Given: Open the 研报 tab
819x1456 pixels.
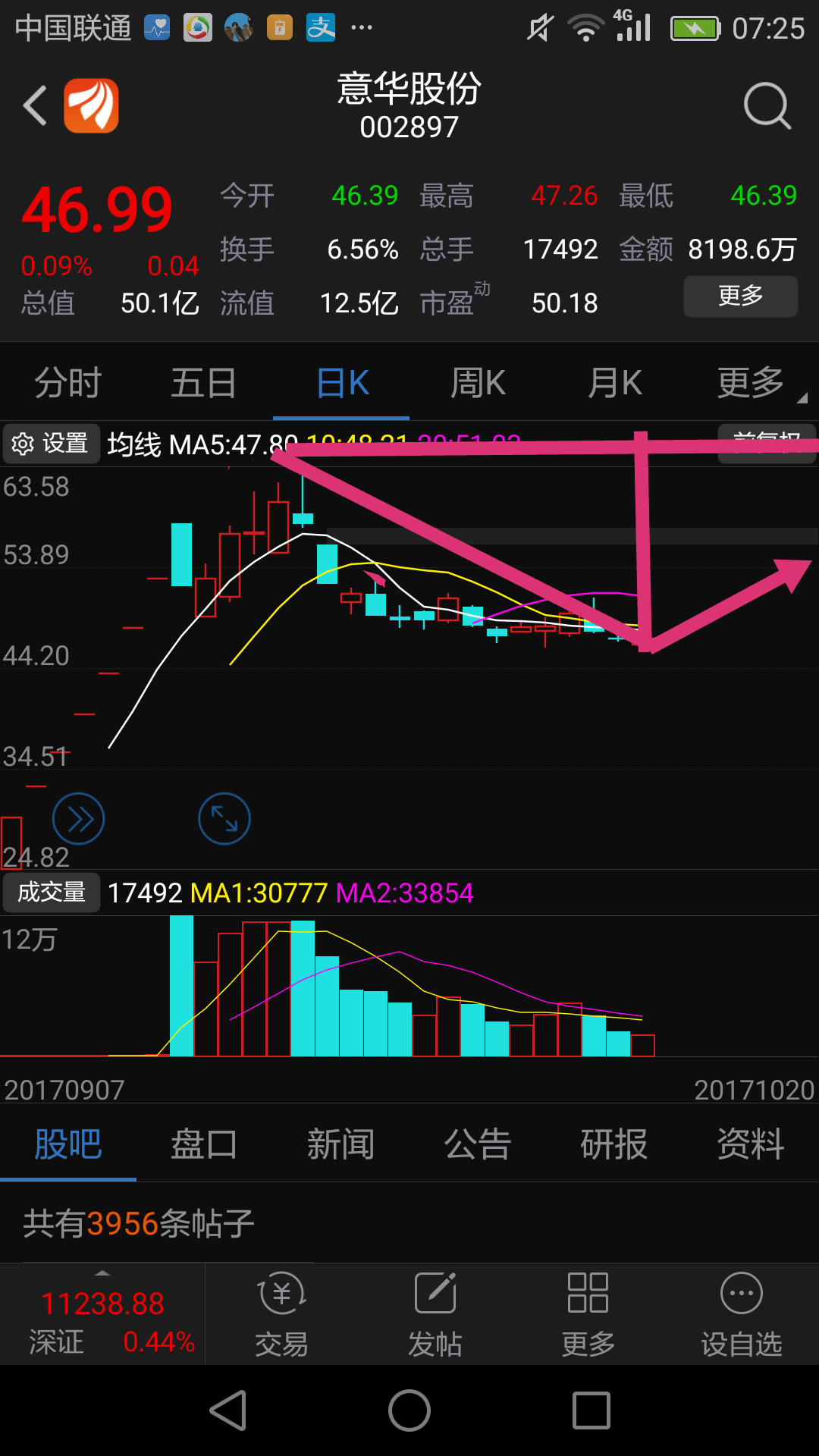Looking at the screenshot, I should click(x=614, y=1144).
